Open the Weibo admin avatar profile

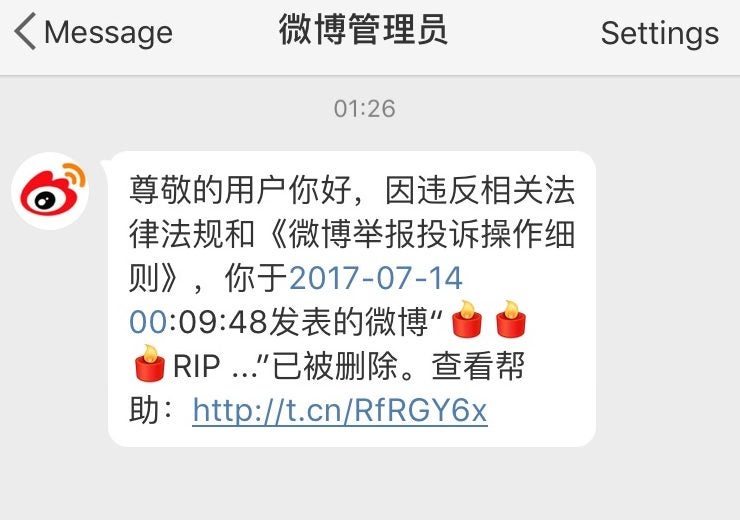[x=50, y=190]
